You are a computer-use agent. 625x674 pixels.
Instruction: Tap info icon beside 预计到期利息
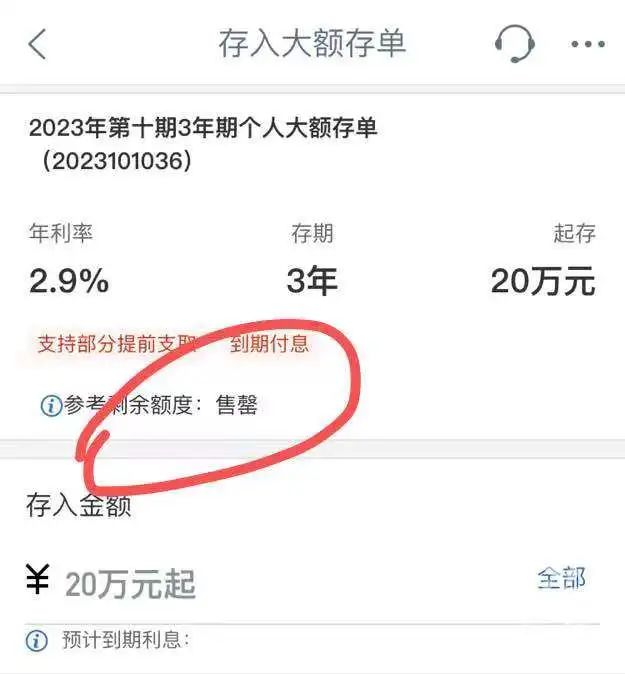tap(37, 641)
